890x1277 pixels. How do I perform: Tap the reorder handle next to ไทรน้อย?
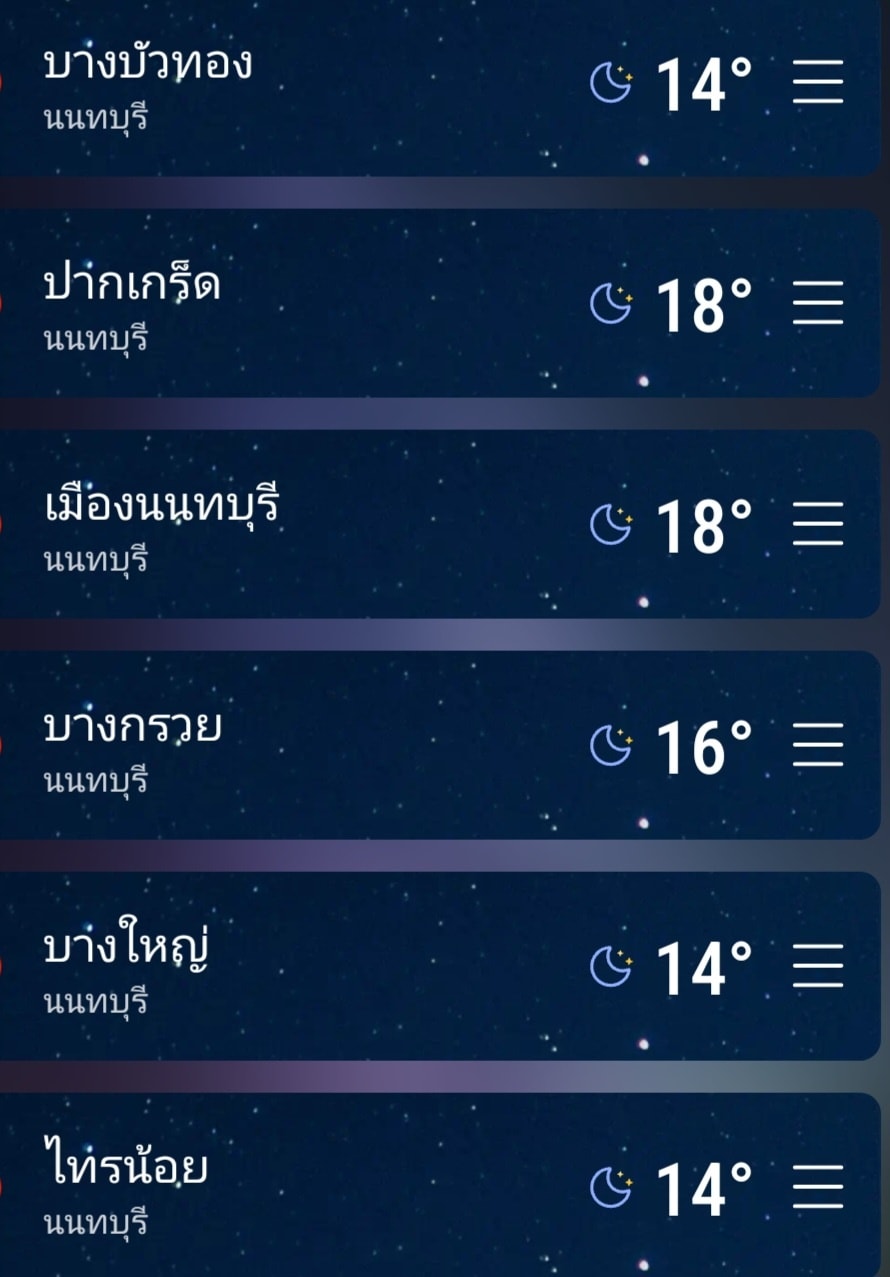coord(818,1187)
